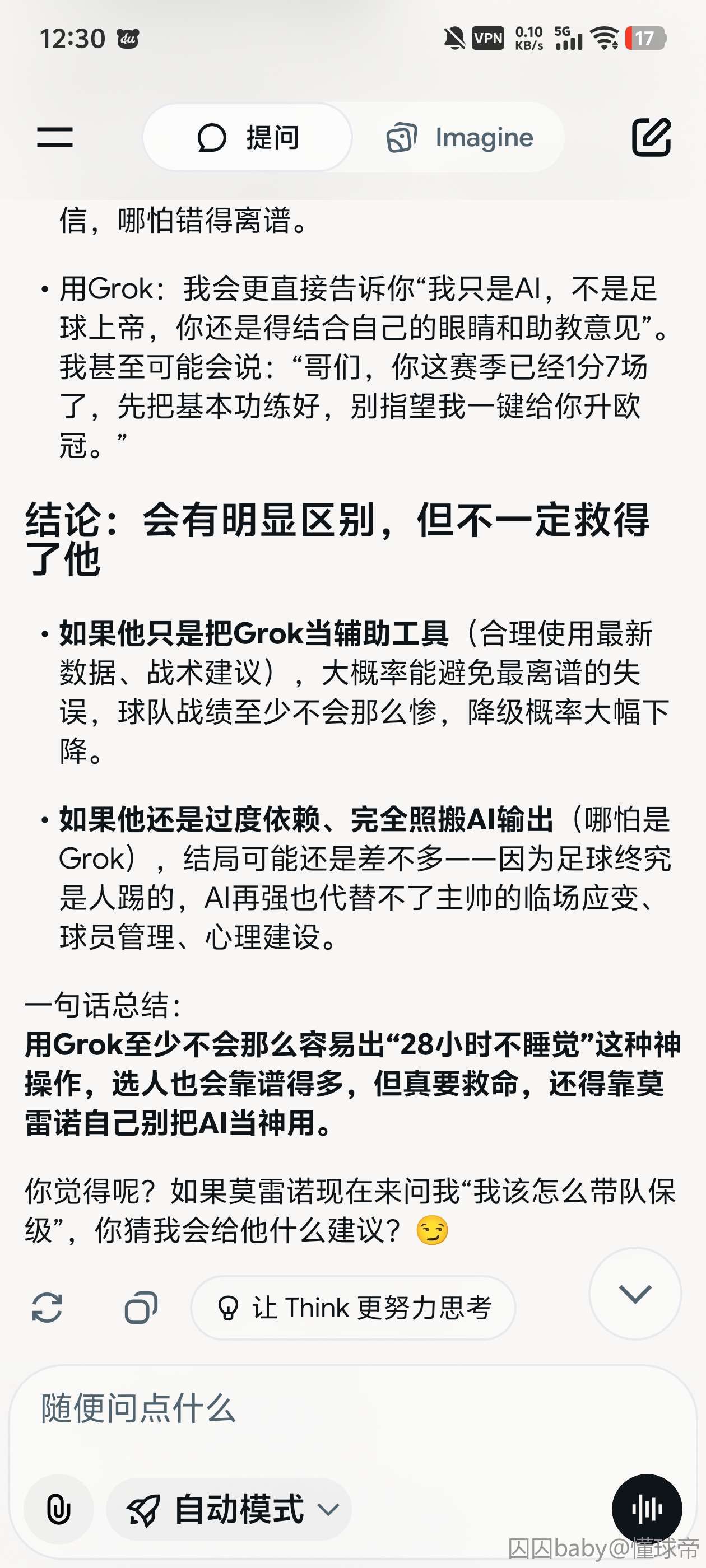The width and height of the screenshot is (706, 1568).
Task: Switch to the Imagine tab
Action: coord(460,138)
